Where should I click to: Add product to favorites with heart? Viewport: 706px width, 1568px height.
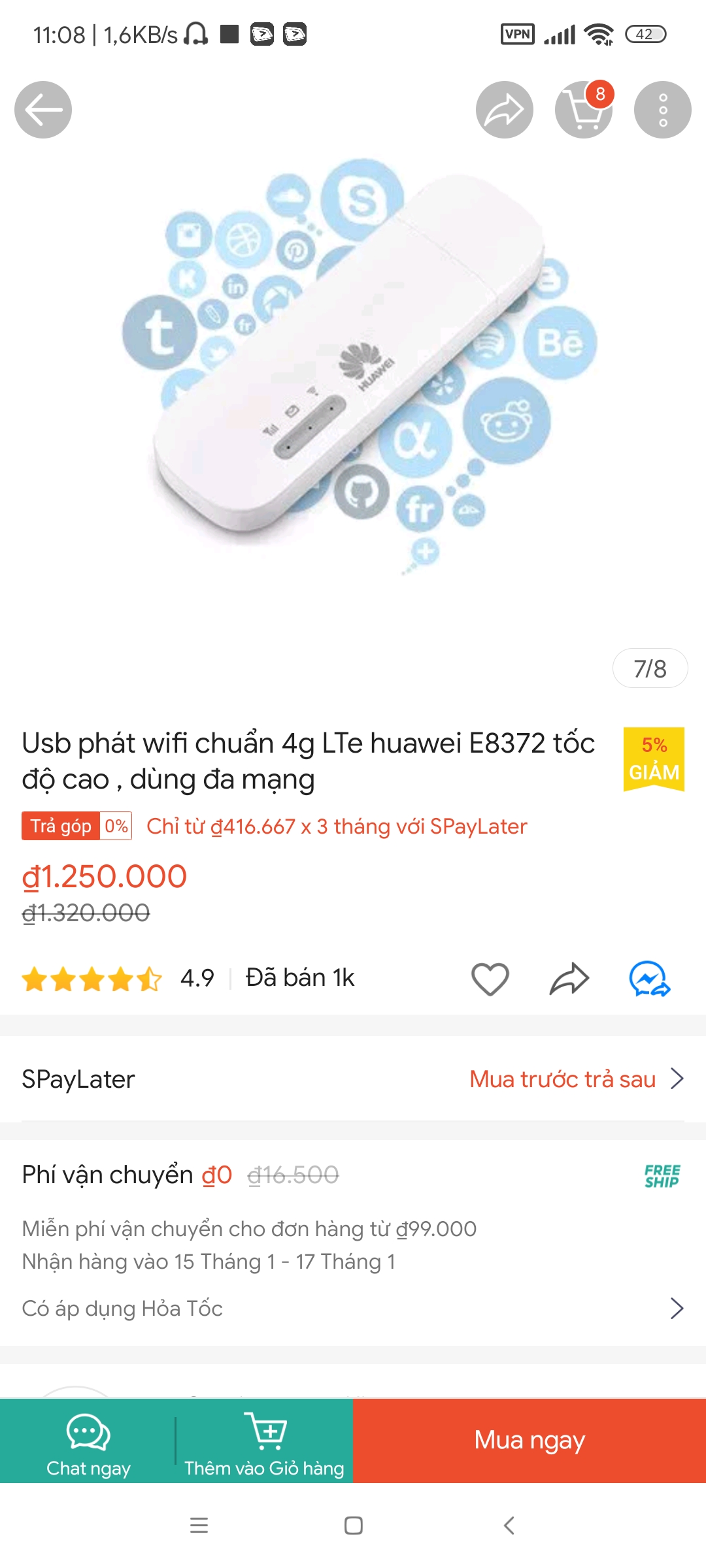490,979
